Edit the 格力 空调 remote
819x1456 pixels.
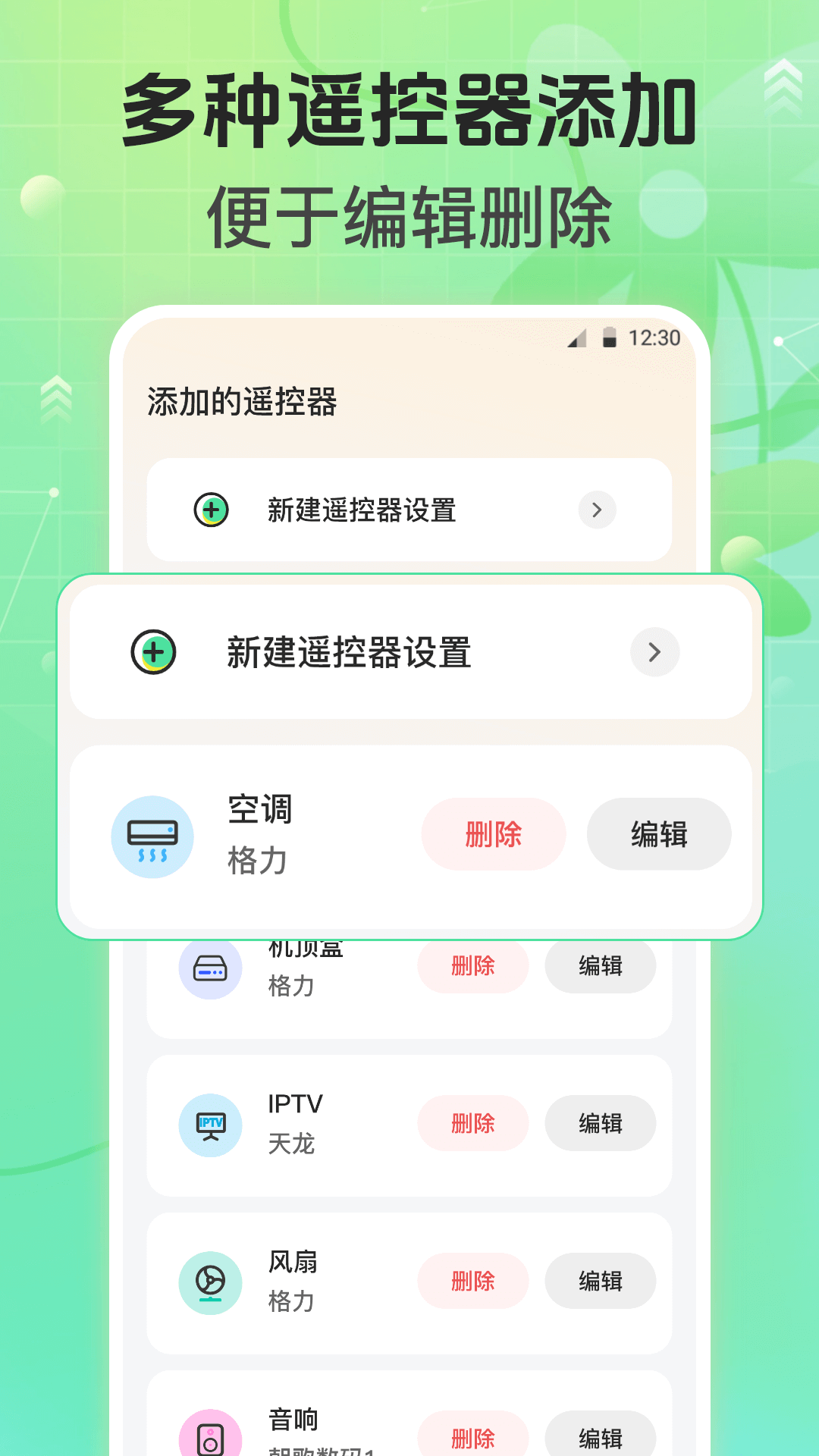pyautogui.click(x=658, y=834)
